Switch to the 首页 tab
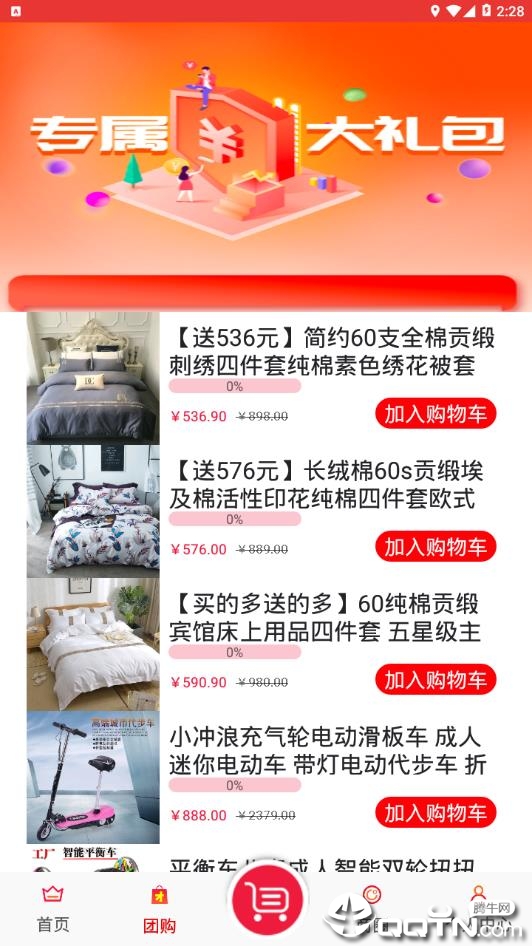 [53, 910]
